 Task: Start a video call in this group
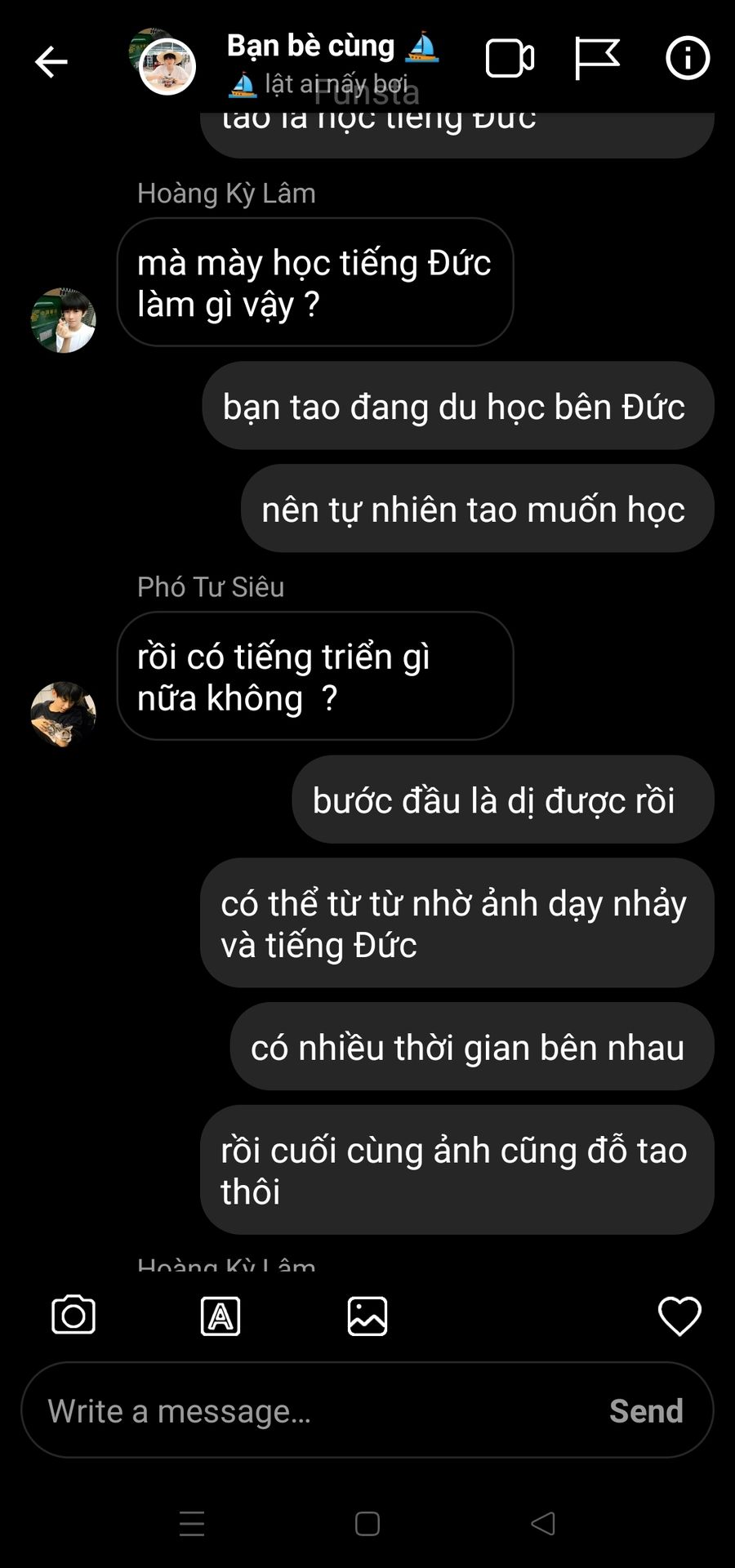(x=510, y=59)
